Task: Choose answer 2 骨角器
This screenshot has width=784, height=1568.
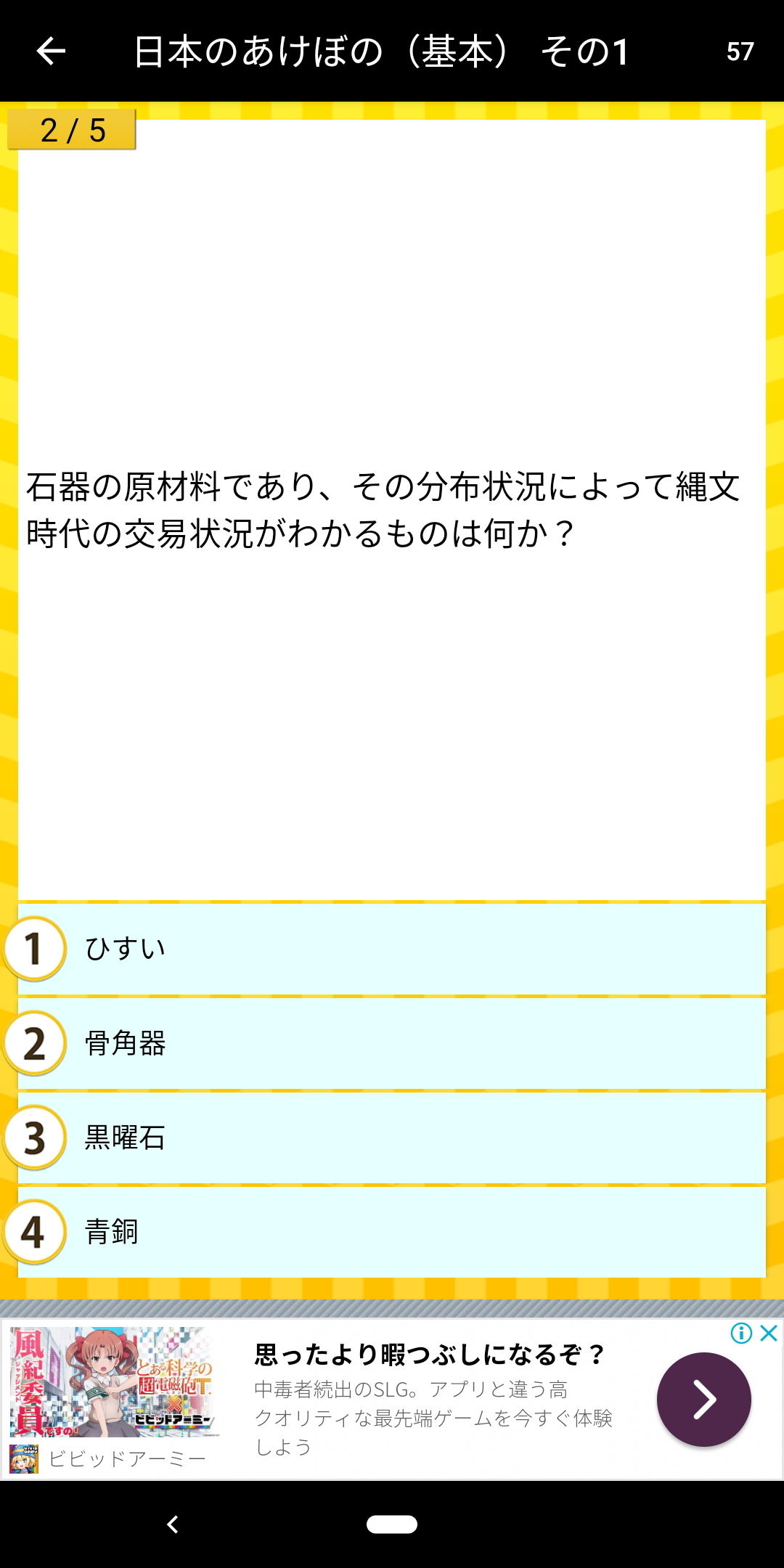Action: click(392, 1043)
